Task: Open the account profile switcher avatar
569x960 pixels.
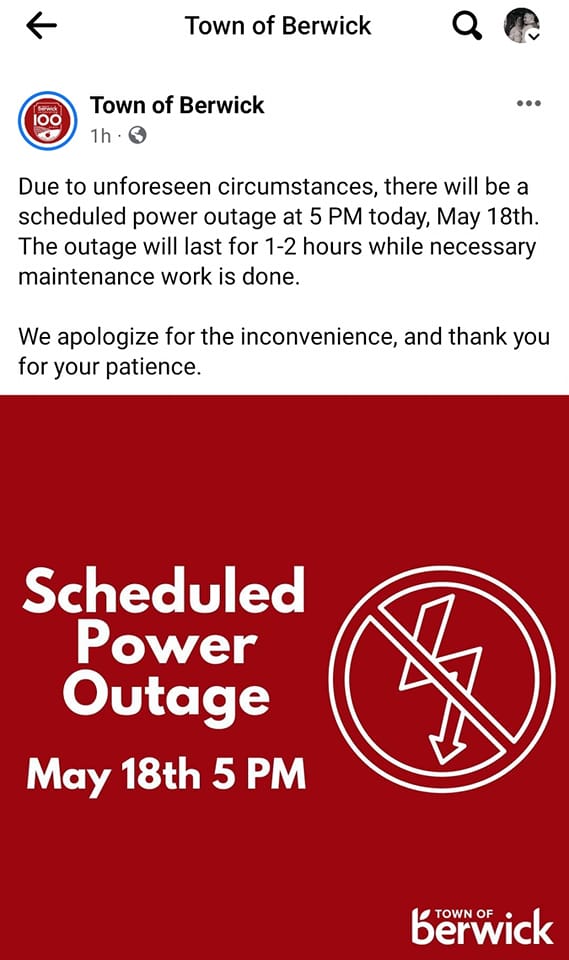Action: click(x=521, y=26)
